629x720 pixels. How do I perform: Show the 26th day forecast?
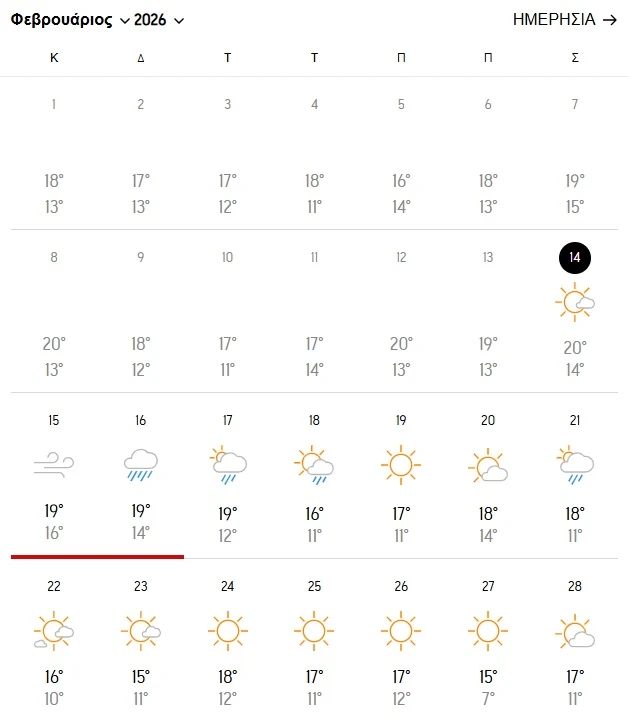[401, 640]
